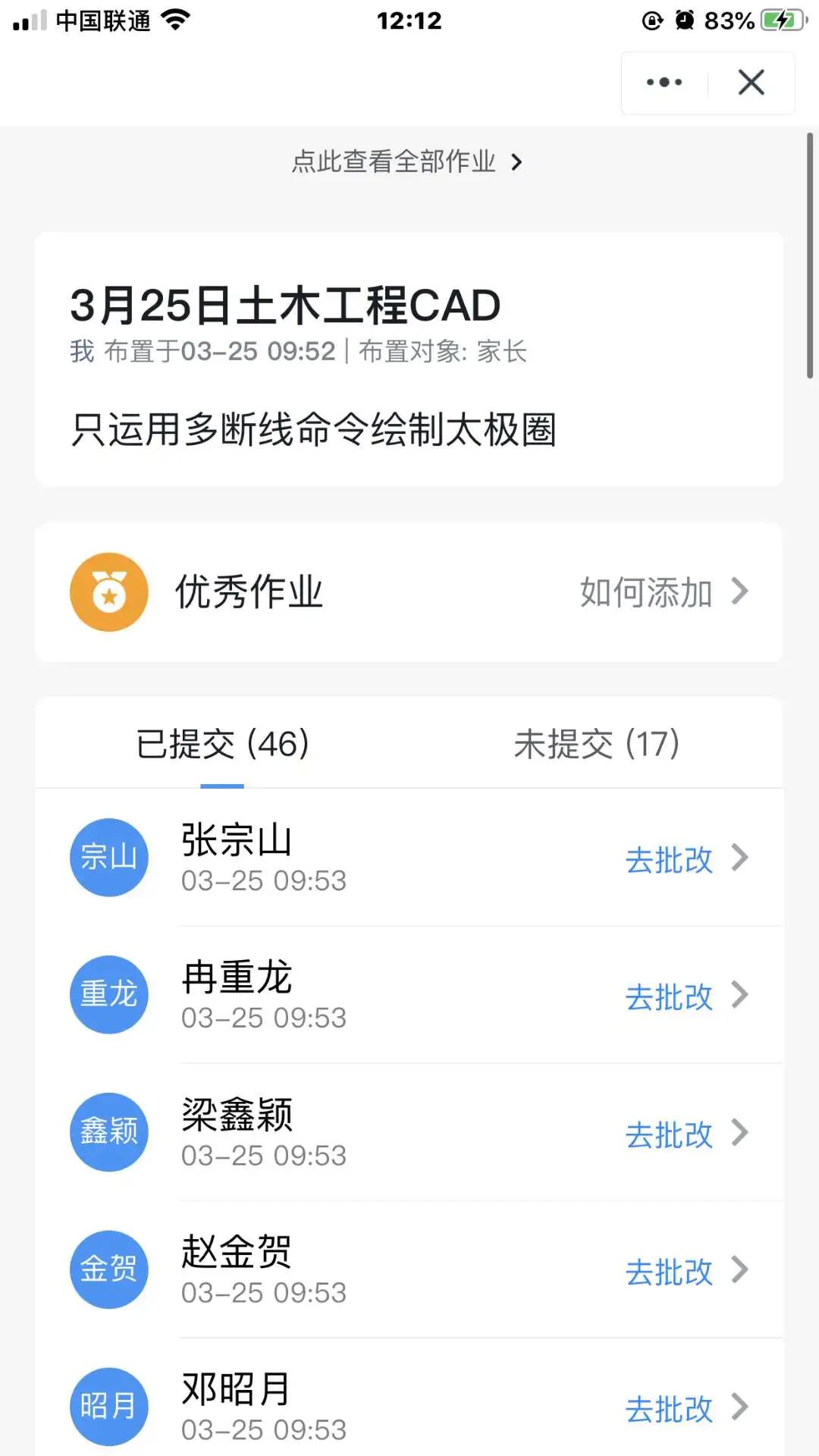The width and height of the screenshot is (819, 1456).
Task: Close the mini program with X
Action: (751, 82)
